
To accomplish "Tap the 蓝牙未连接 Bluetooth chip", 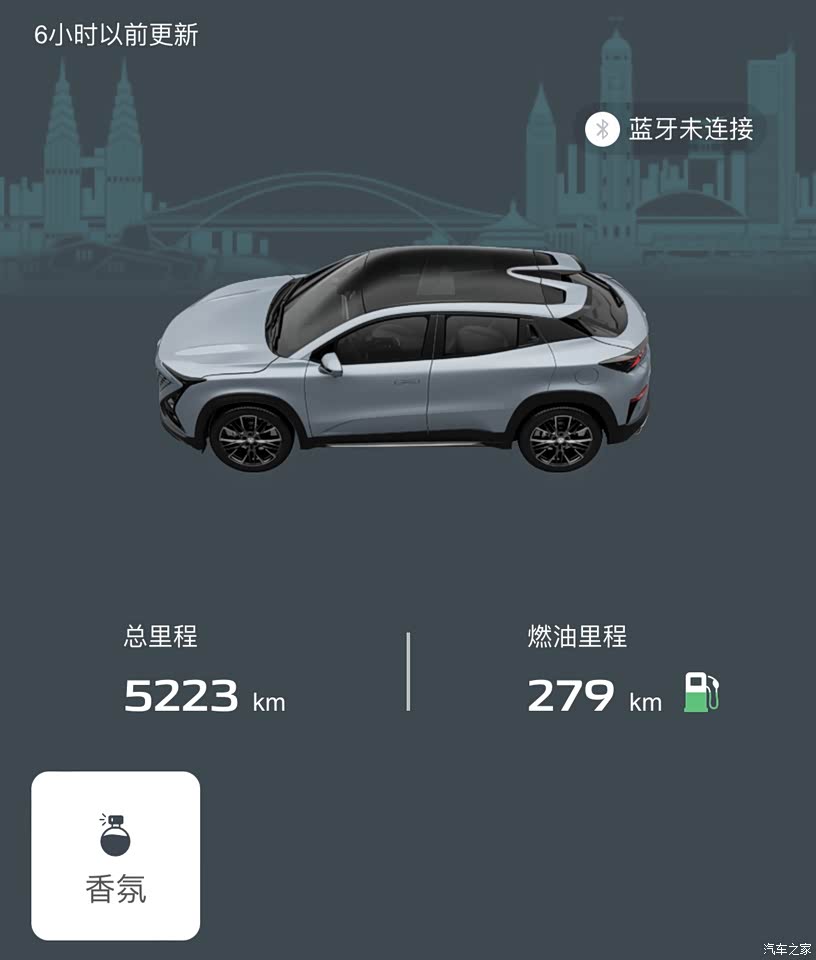I will [672, 129].
